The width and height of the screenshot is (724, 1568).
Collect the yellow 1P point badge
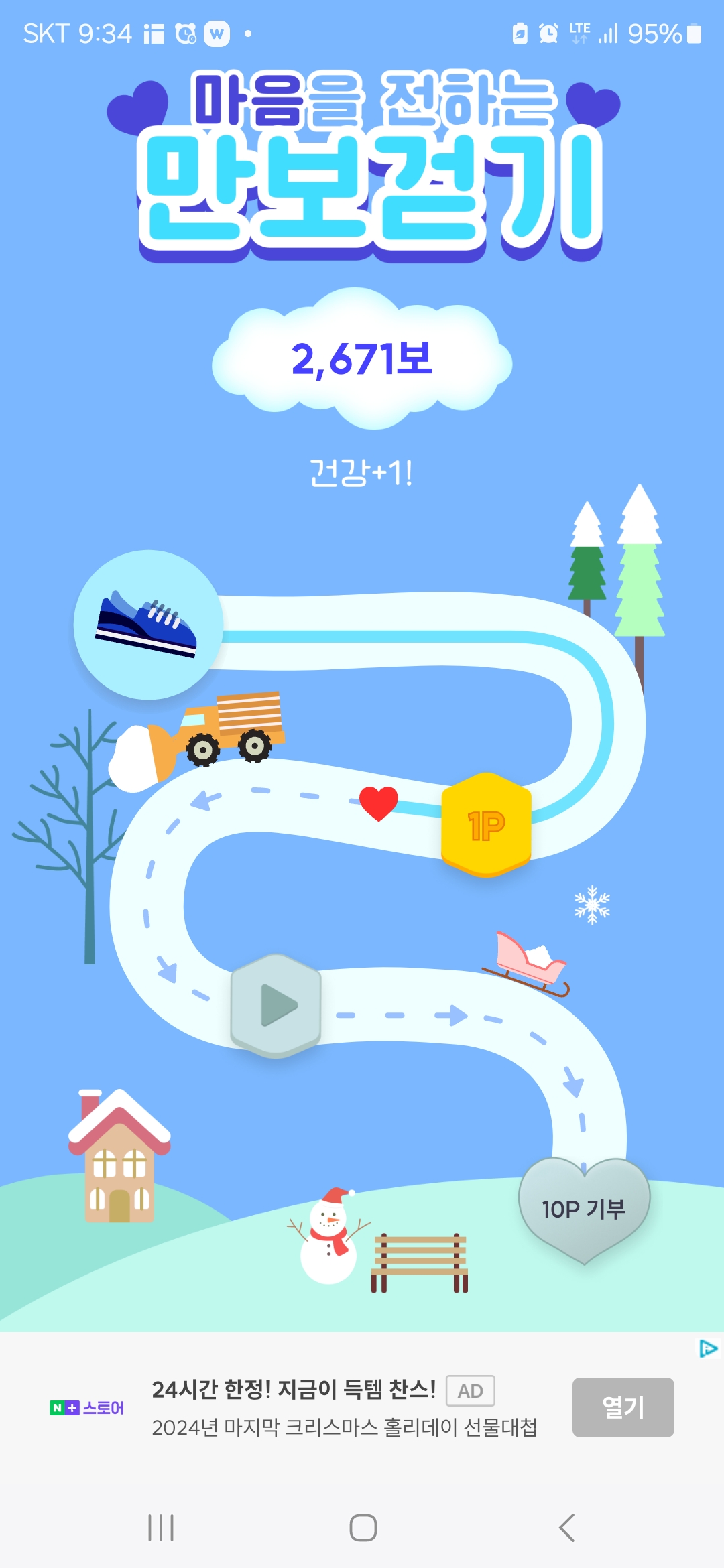point(486,824)
